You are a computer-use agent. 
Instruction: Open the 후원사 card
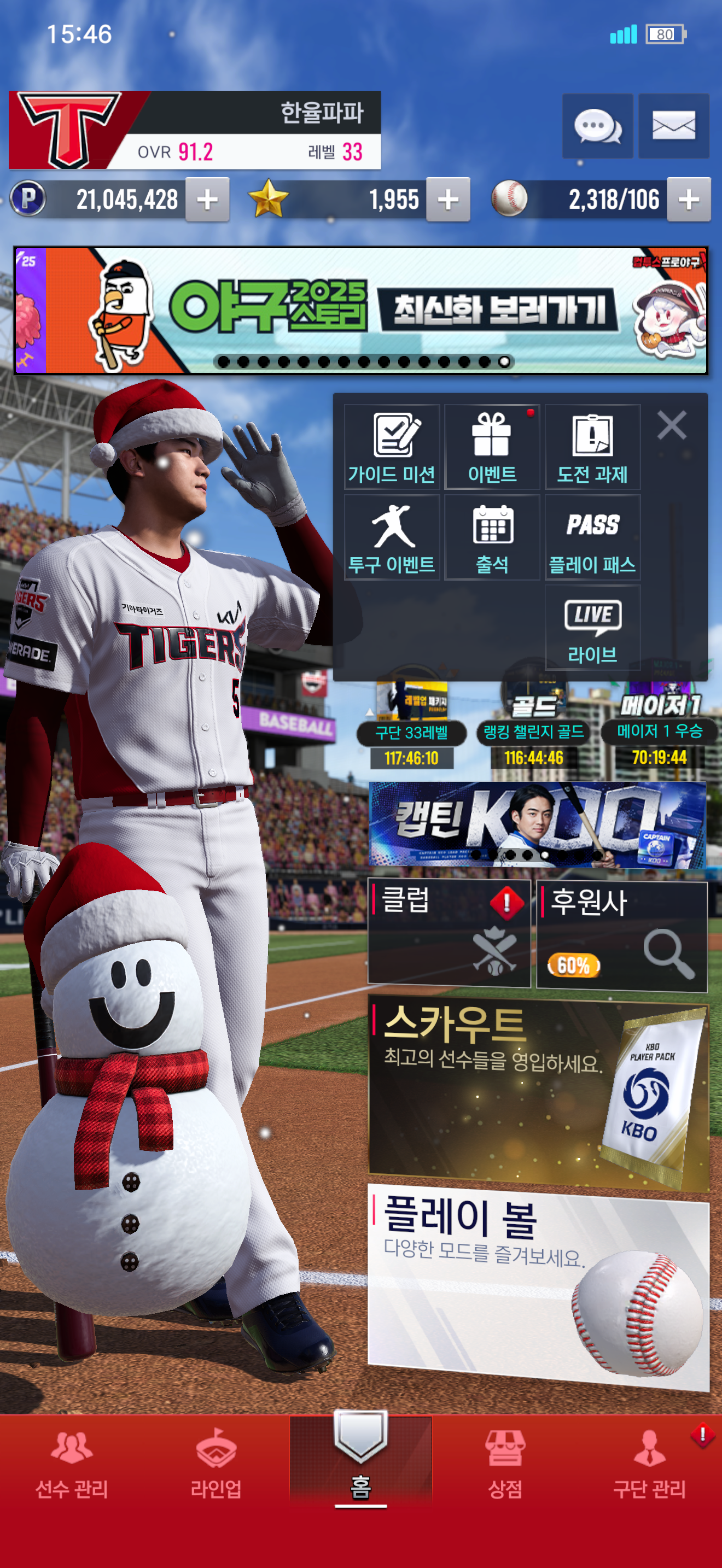[621, 935]
